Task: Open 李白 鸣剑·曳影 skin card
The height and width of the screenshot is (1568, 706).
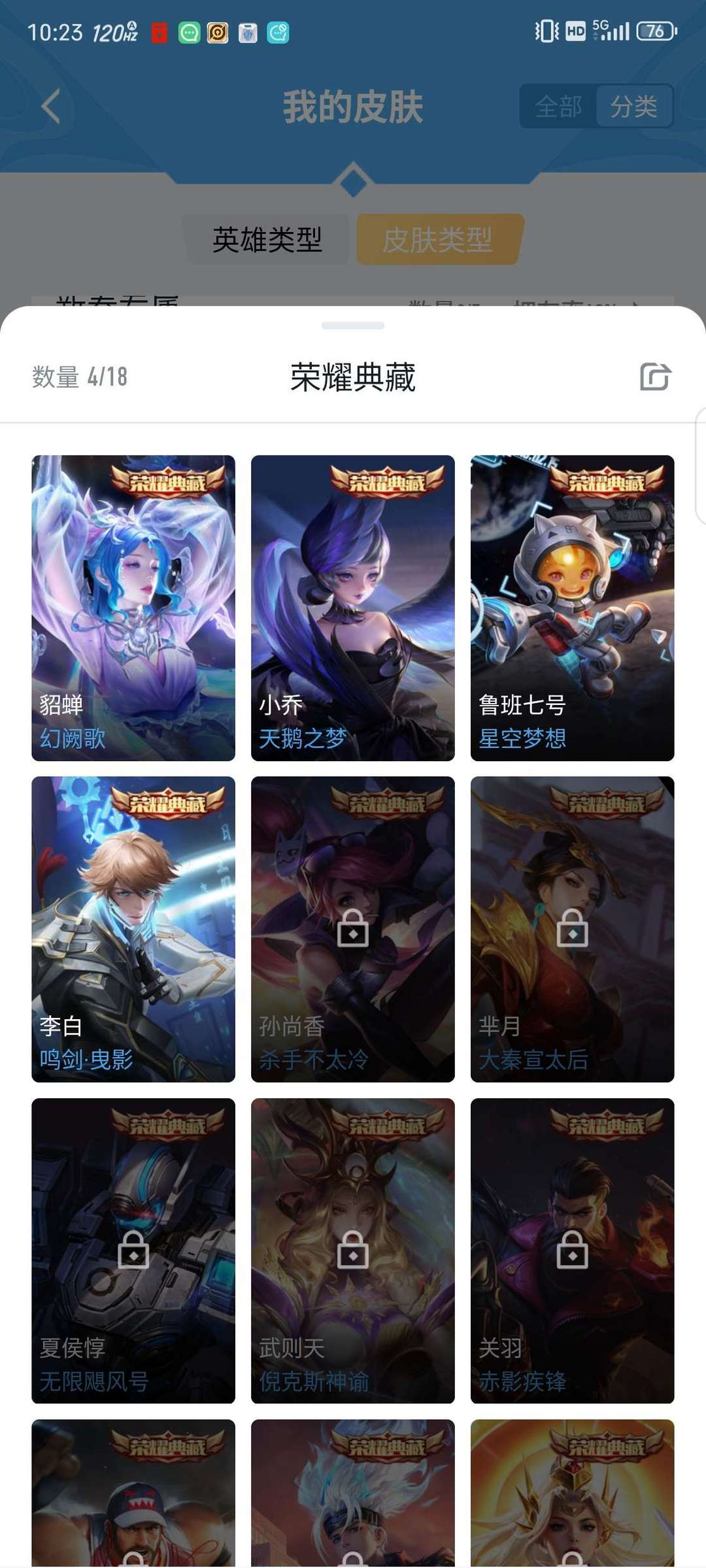Action: click(x=133, y=929)
